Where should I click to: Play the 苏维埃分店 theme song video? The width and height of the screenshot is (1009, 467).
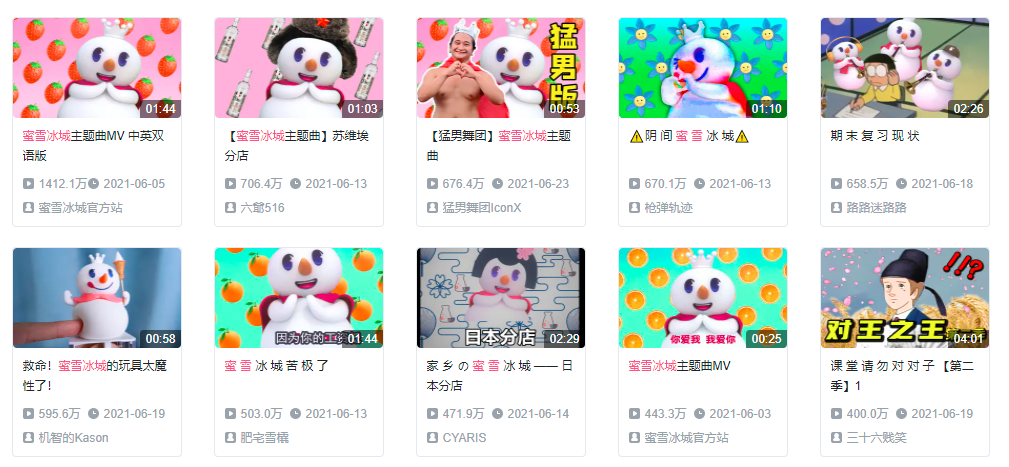[299, 68]
